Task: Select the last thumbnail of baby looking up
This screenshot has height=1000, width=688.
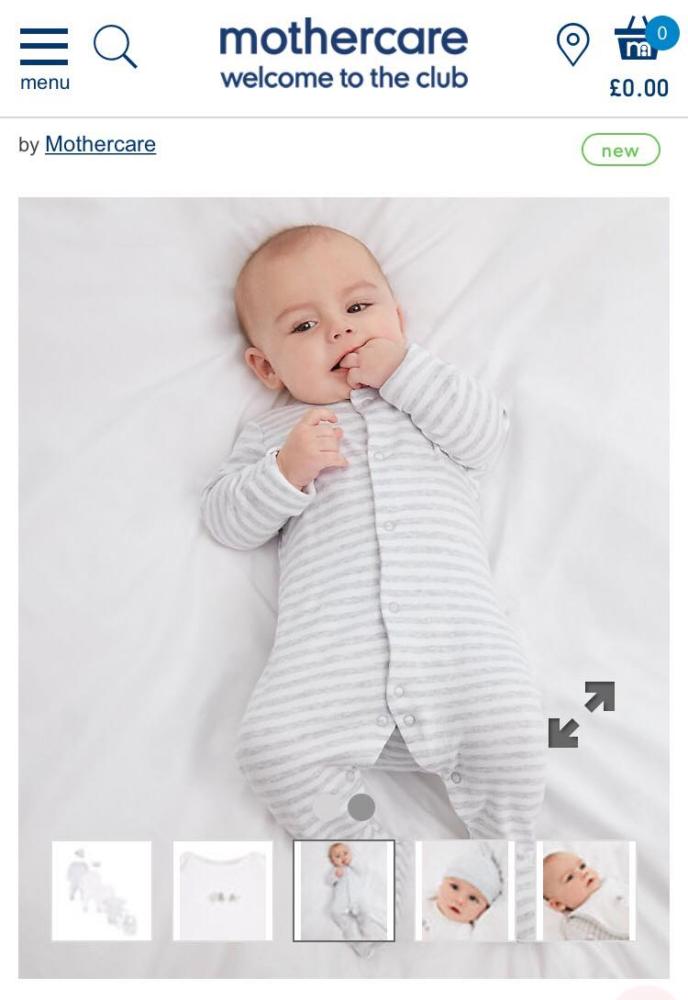Action: [586, 890]
